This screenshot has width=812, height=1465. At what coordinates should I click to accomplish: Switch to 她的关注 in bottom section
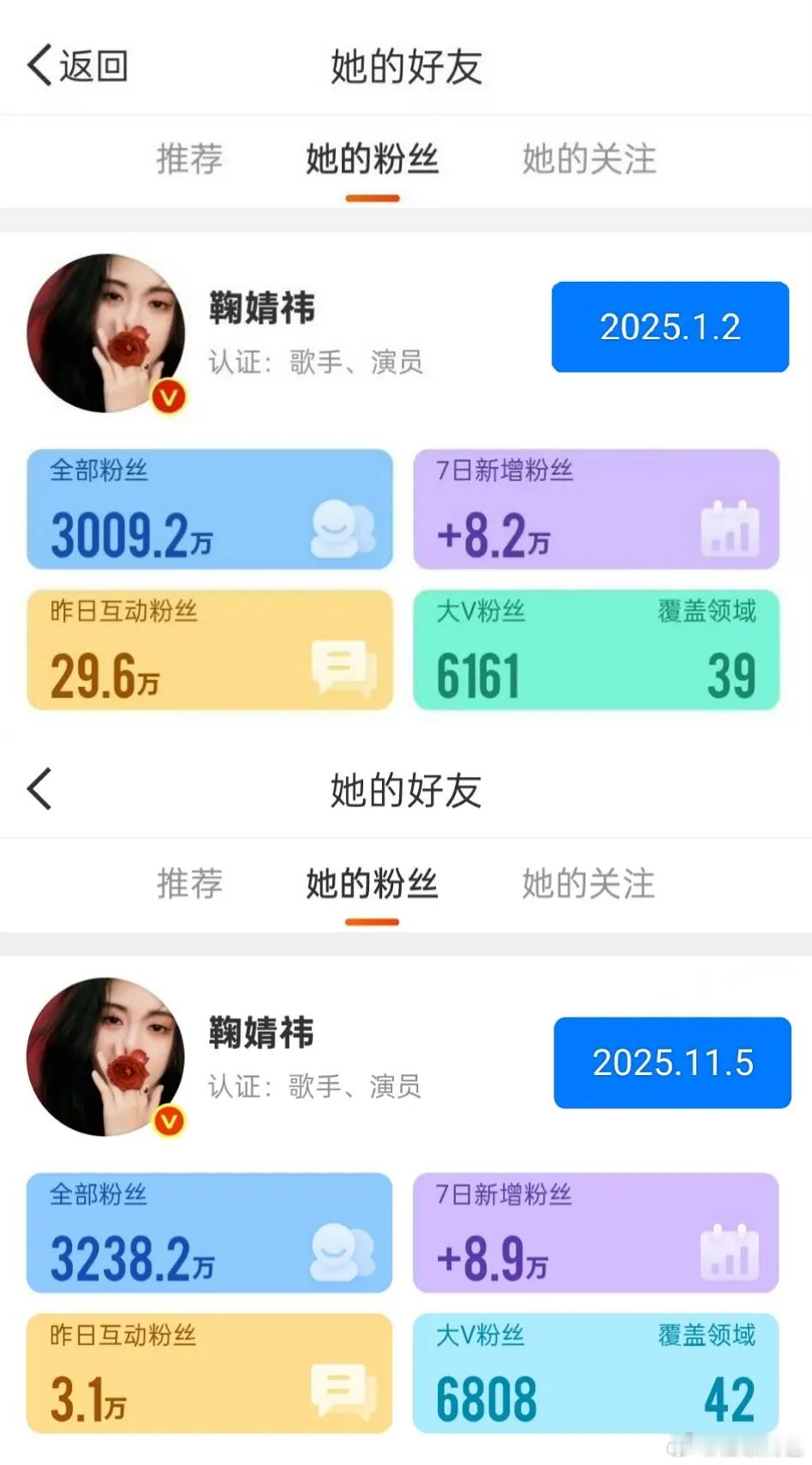[586, 884]
